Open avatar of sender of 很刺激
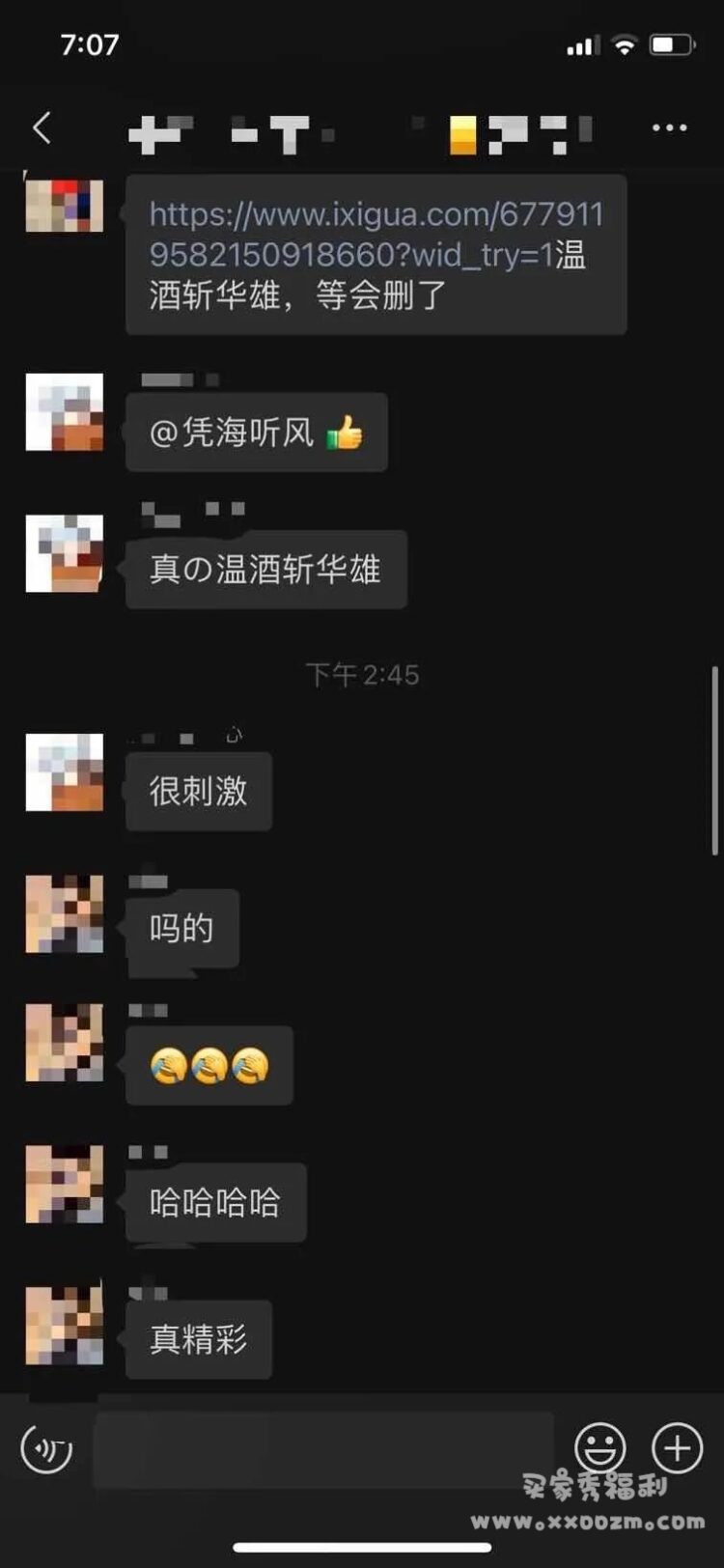The height and width of the screenshot is (1568, 724). (64, 772)
